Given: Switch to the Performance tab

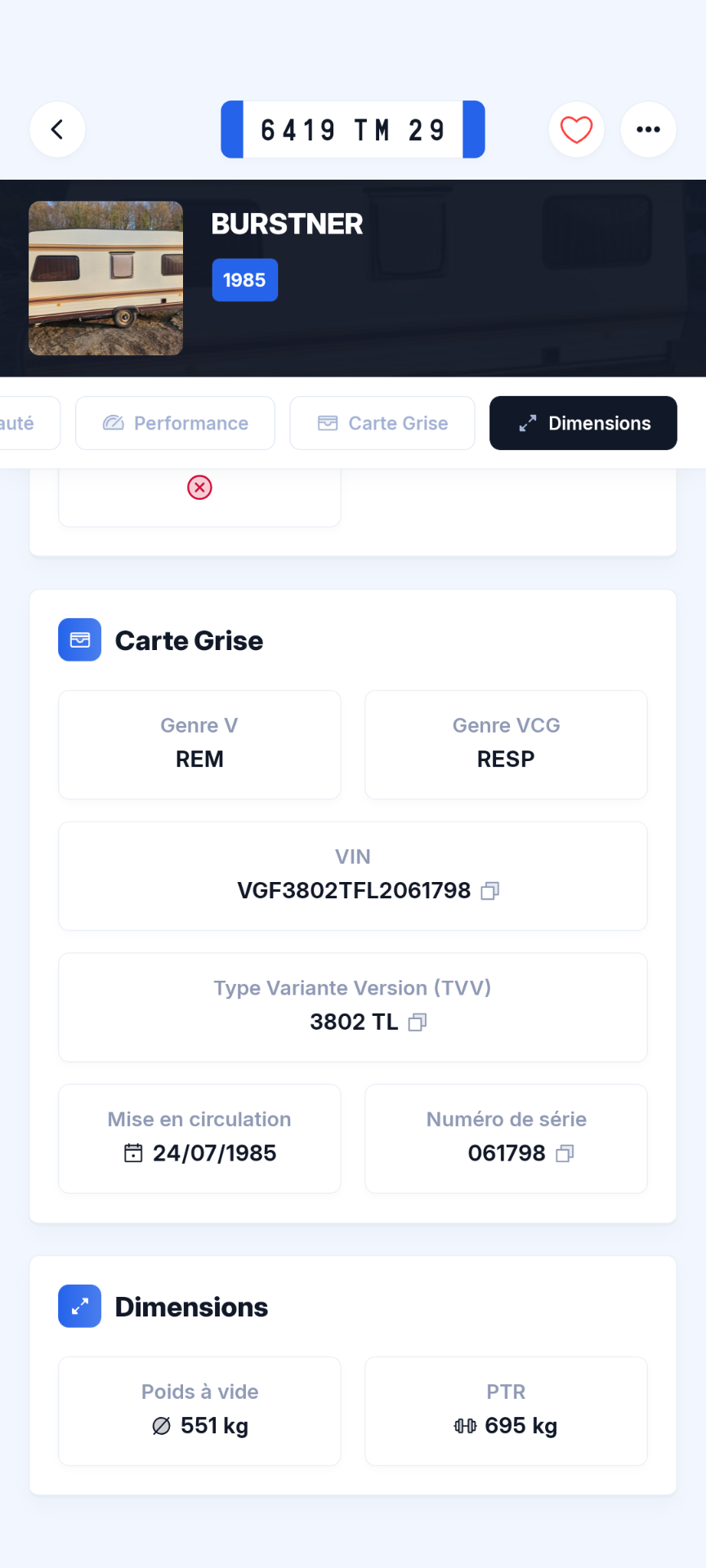Looking at the screenshot, I should 175,423.
